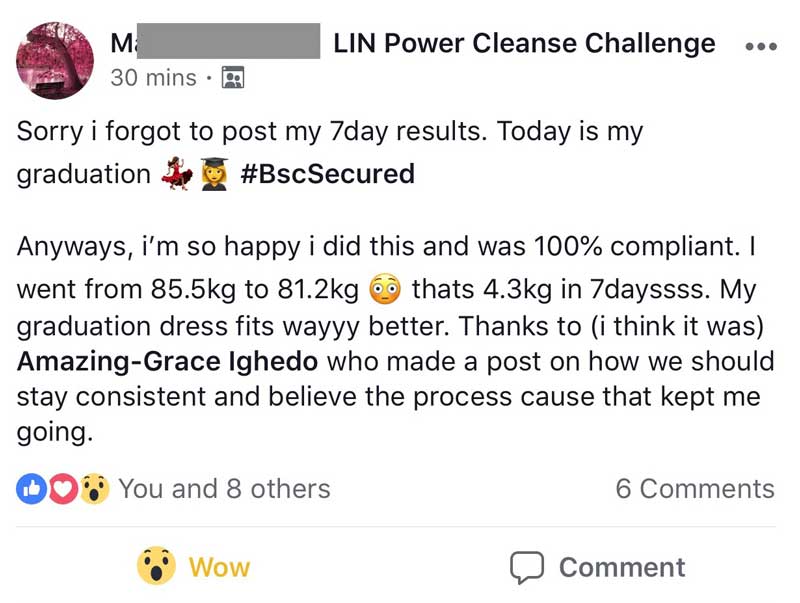Open the post's three-dot overflow menu

pyautogui.click(x=761, y=47)
